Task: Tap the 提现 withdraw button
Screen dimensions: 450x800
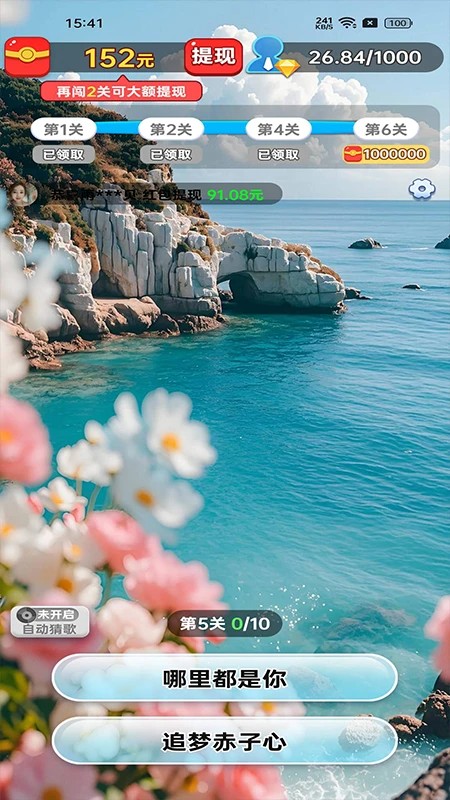Action: point(213,57)
